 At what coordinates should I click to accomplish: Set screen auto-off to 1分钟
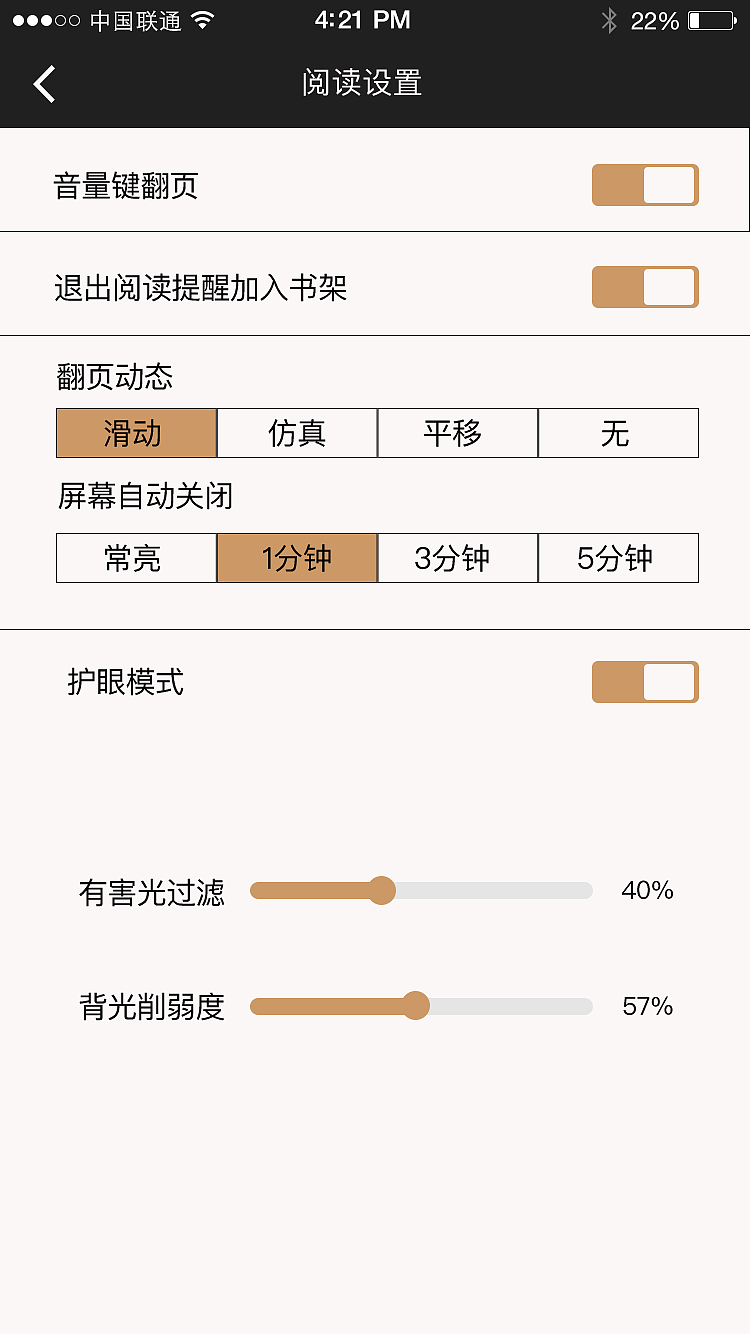pos(297,558)
